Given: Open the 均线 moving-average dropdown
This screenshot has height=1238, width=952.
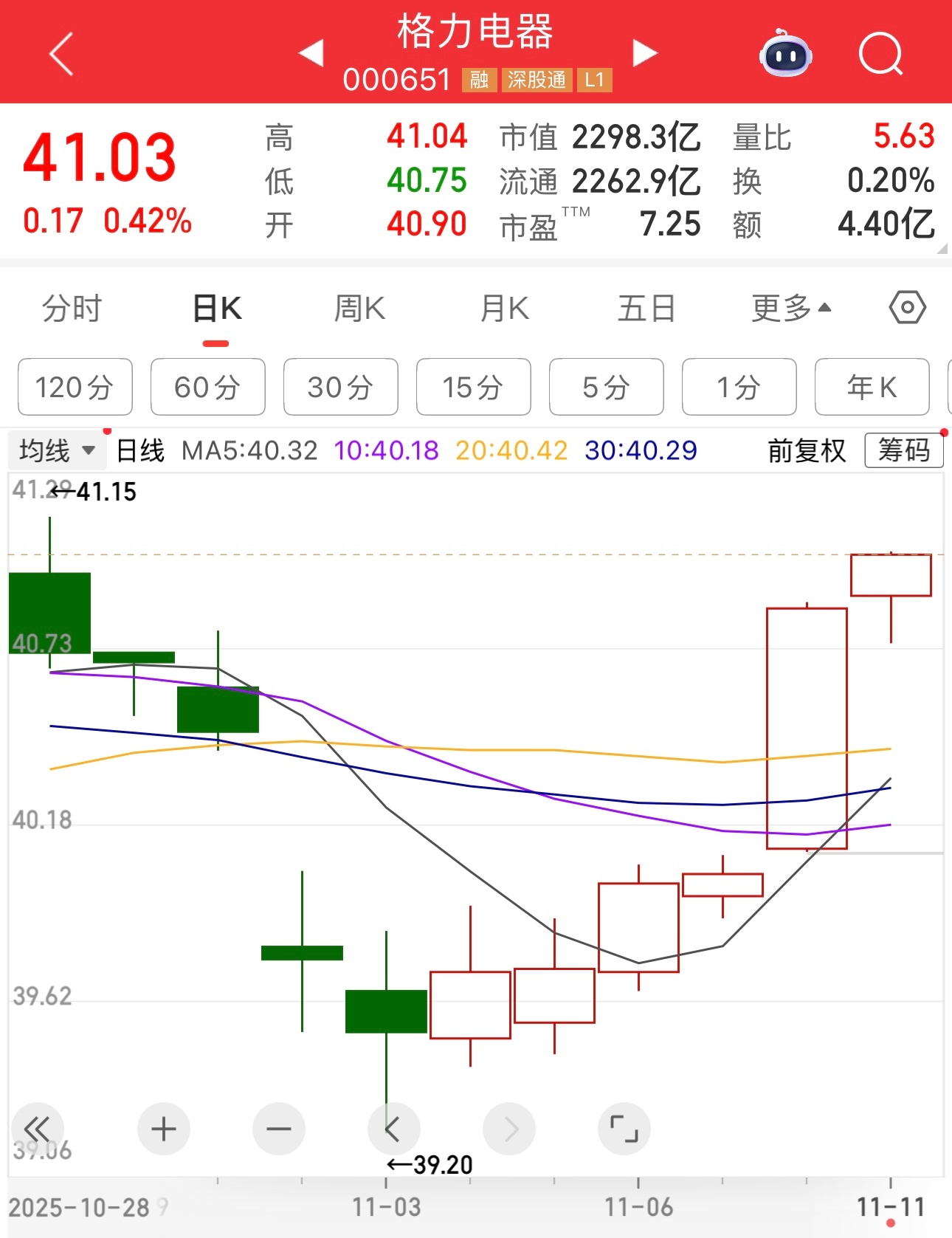Looking at the screenshot, I should 57,450.
